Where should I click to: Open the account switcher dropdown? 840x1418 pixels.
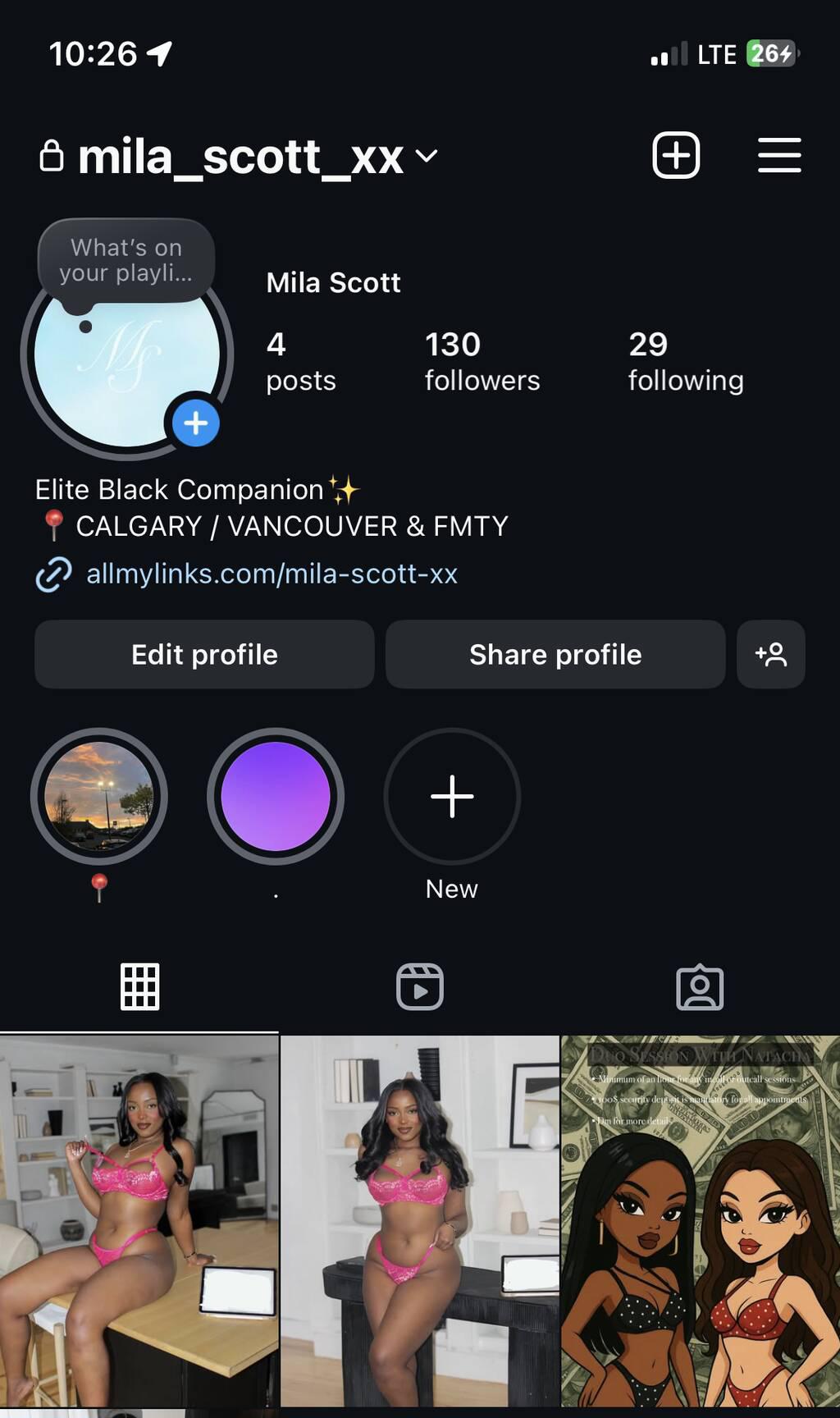(x=426, y=156)
